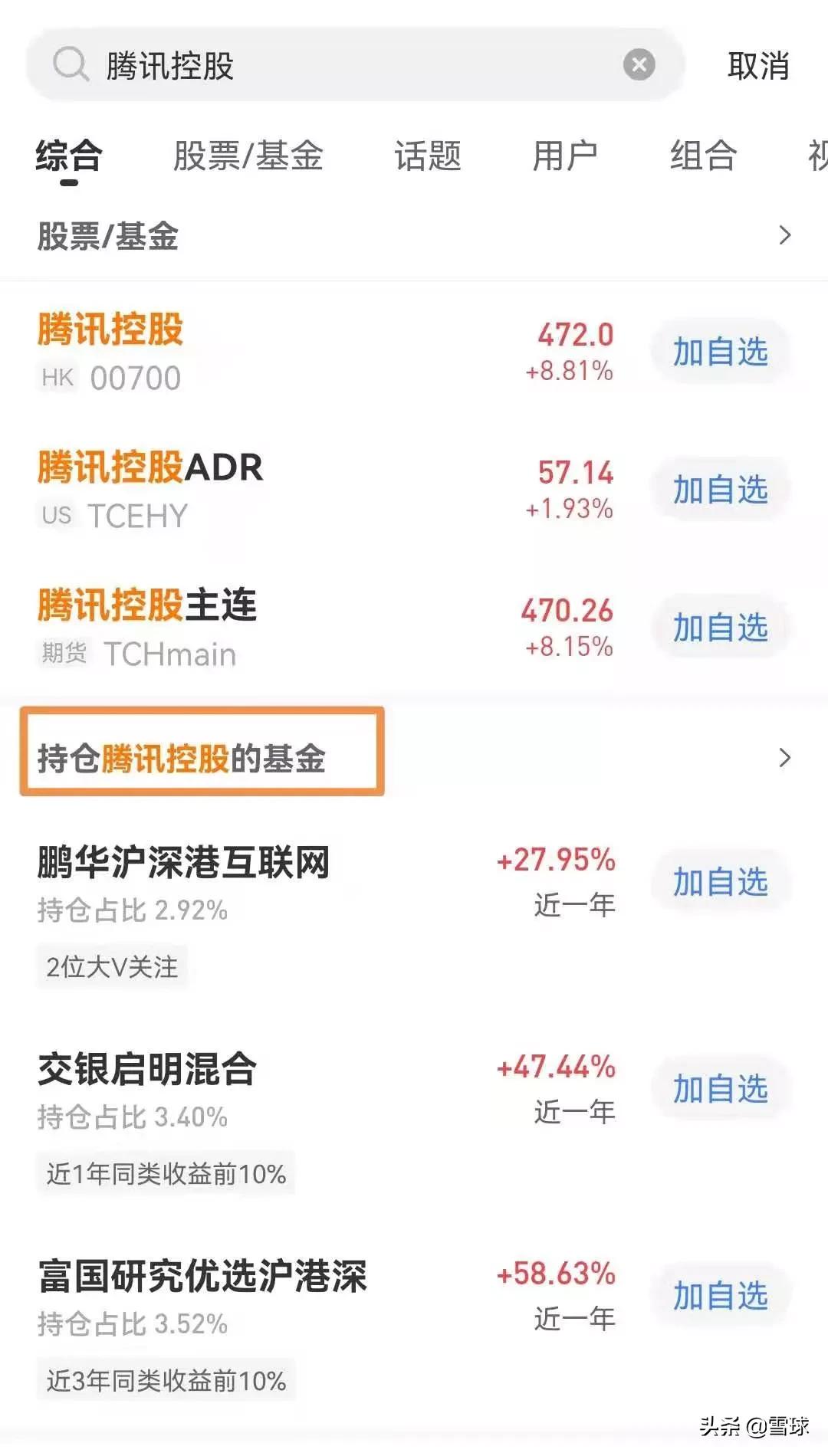Add 腾讯控股主连 futures to watchlist
The image size is (828, 1456).
(721, 626)
